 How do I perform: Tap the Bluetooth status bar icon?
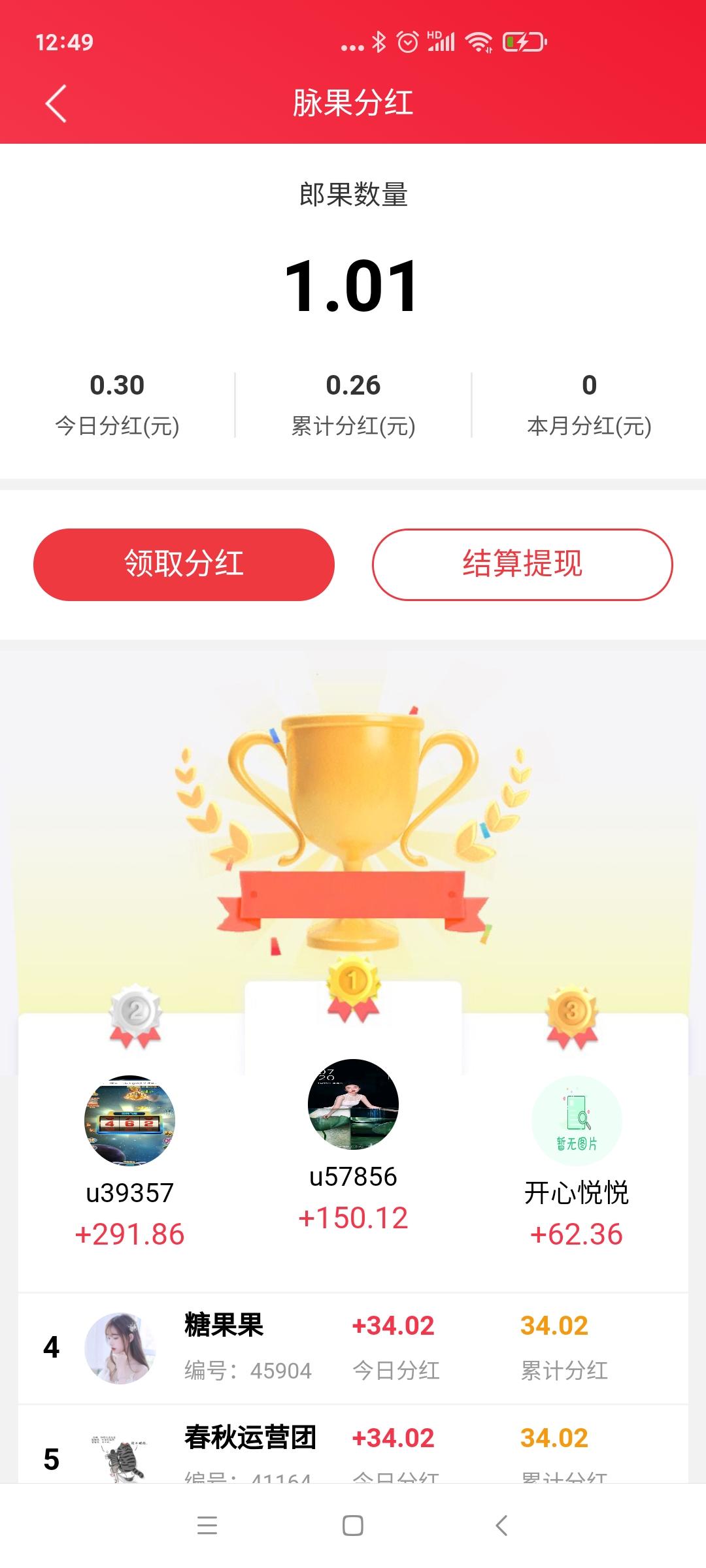point(378,42)
